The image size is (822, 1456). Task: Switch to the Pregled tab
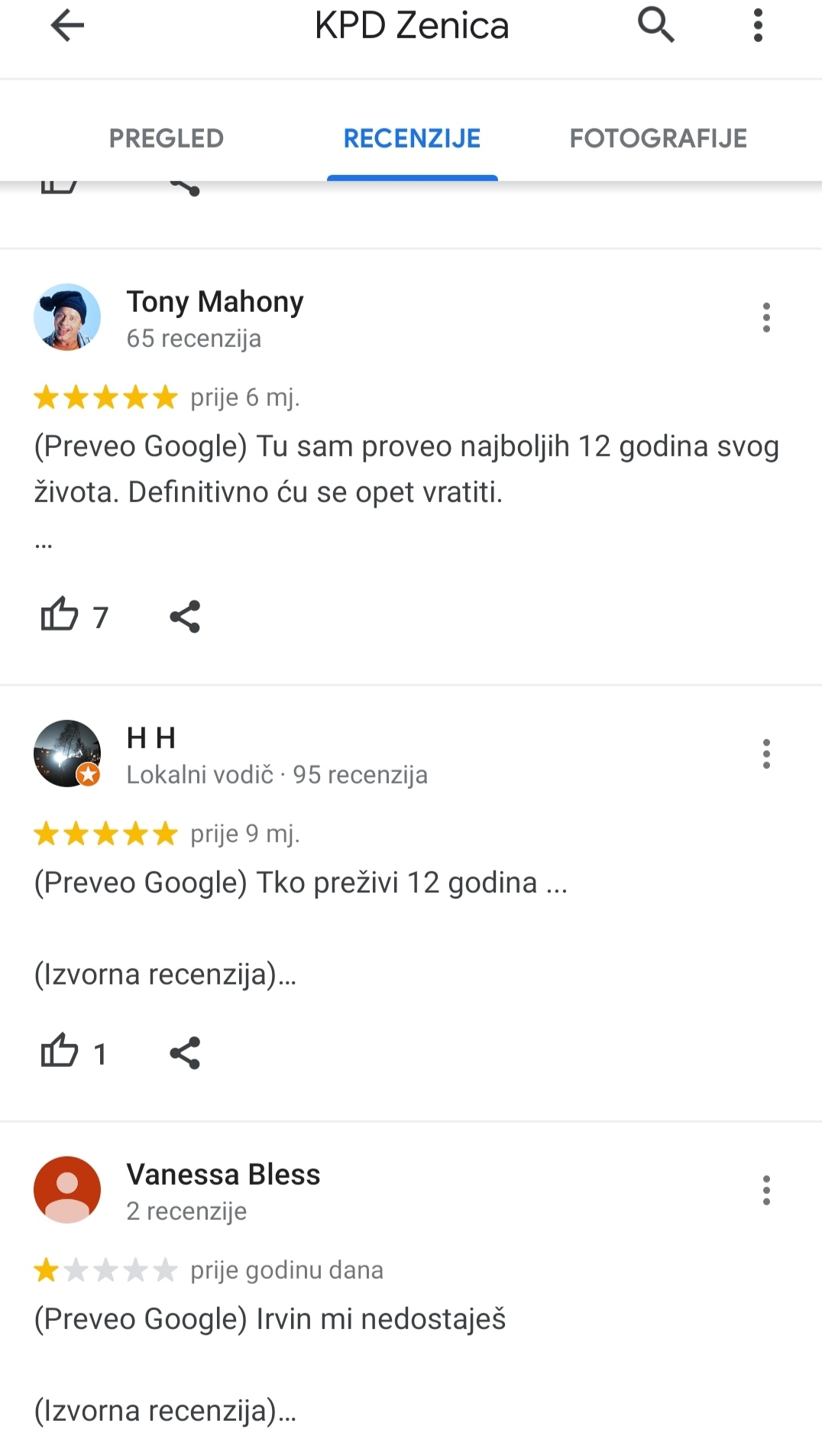(166, 138)
